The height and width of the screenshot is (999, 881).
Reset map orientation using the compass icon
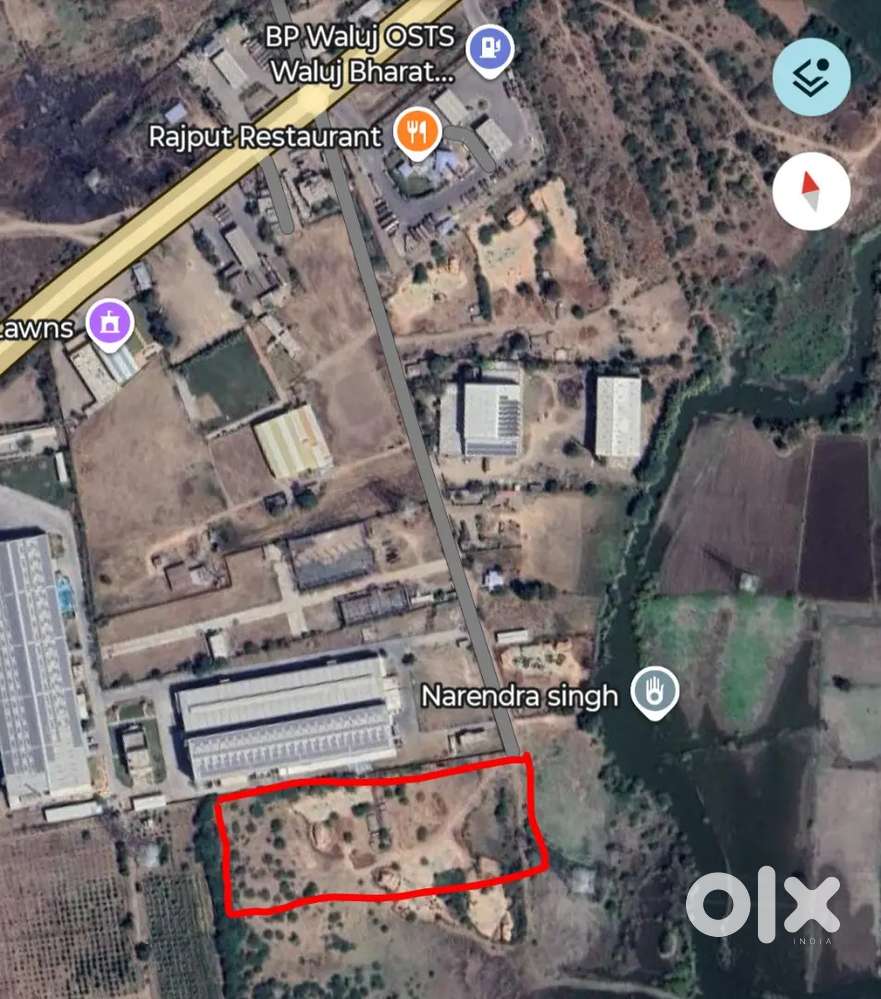(811, 190)
